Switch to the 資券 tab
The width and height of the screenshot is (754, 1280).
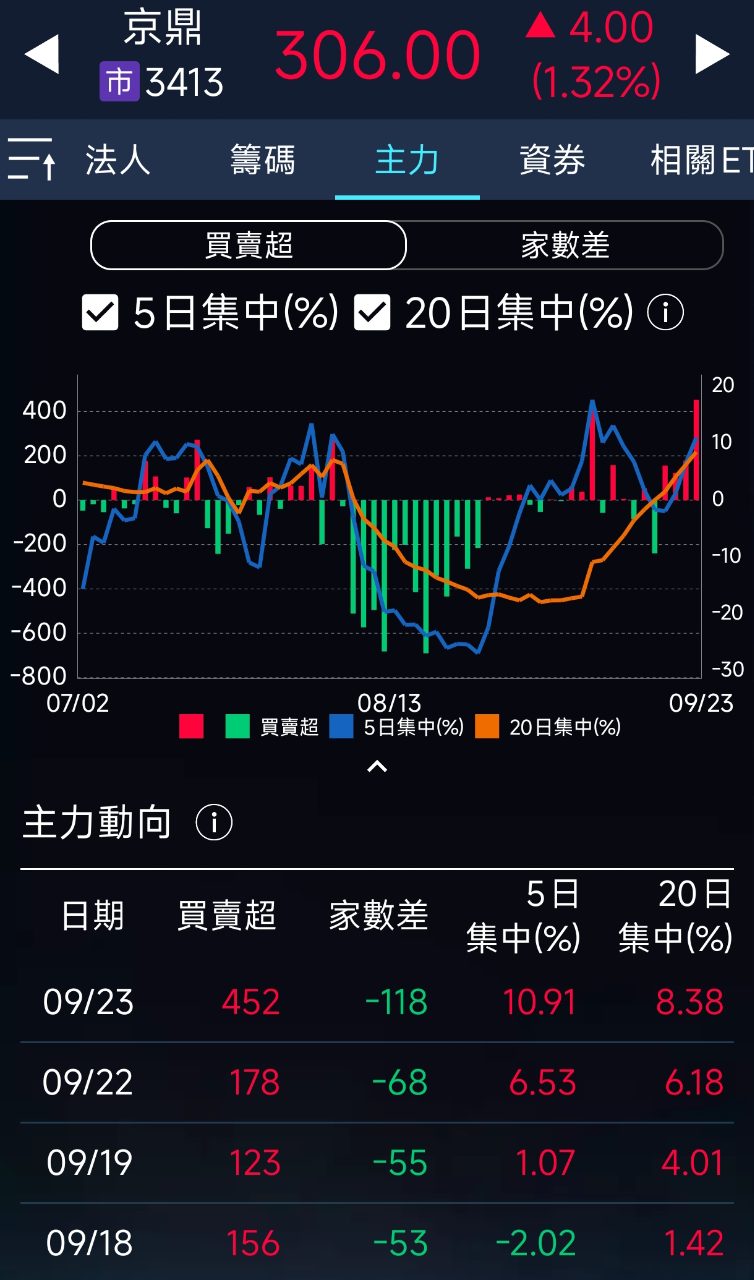(552, 160)
